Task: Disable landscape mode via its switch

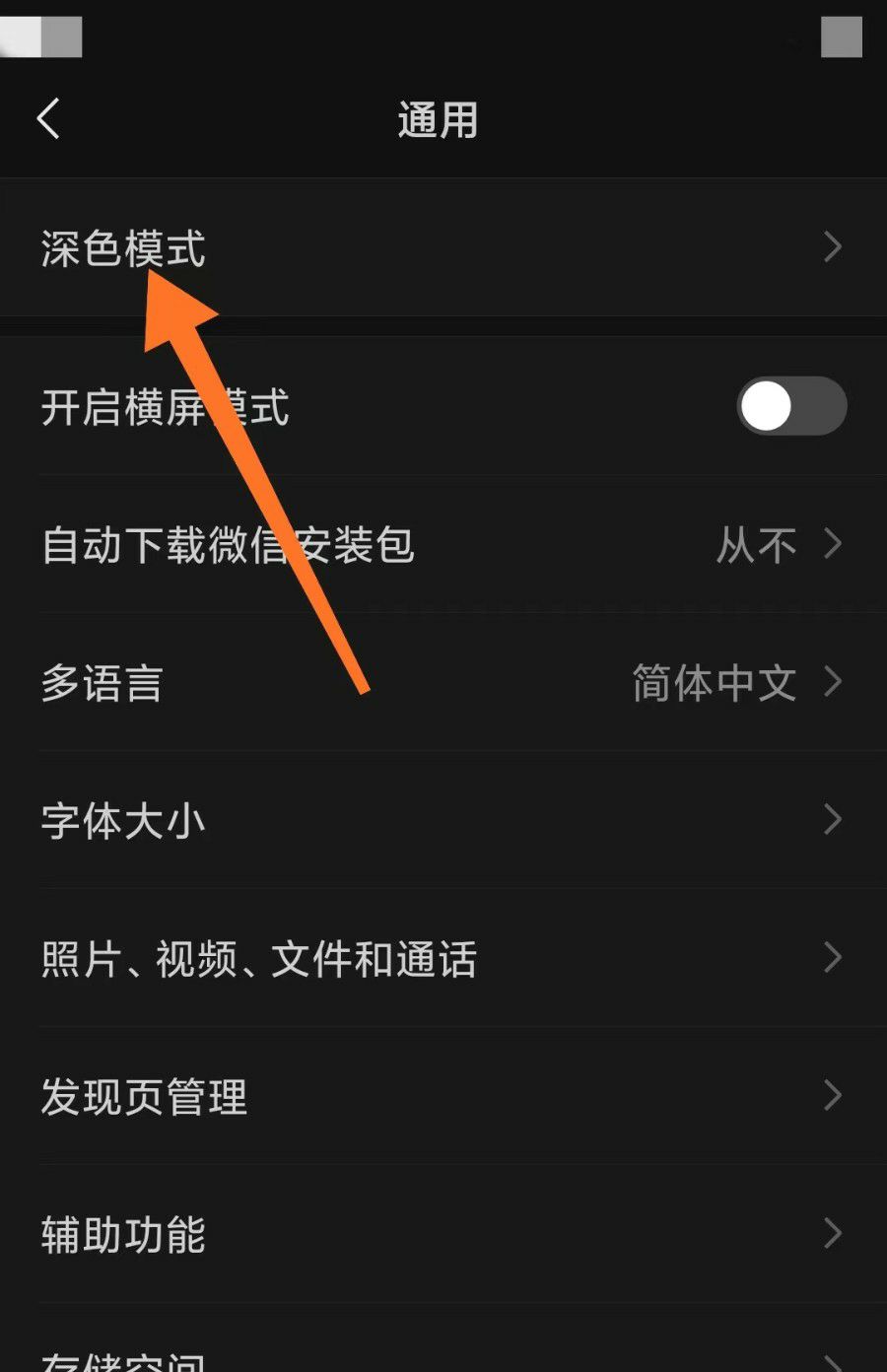Action: point(791,405)
